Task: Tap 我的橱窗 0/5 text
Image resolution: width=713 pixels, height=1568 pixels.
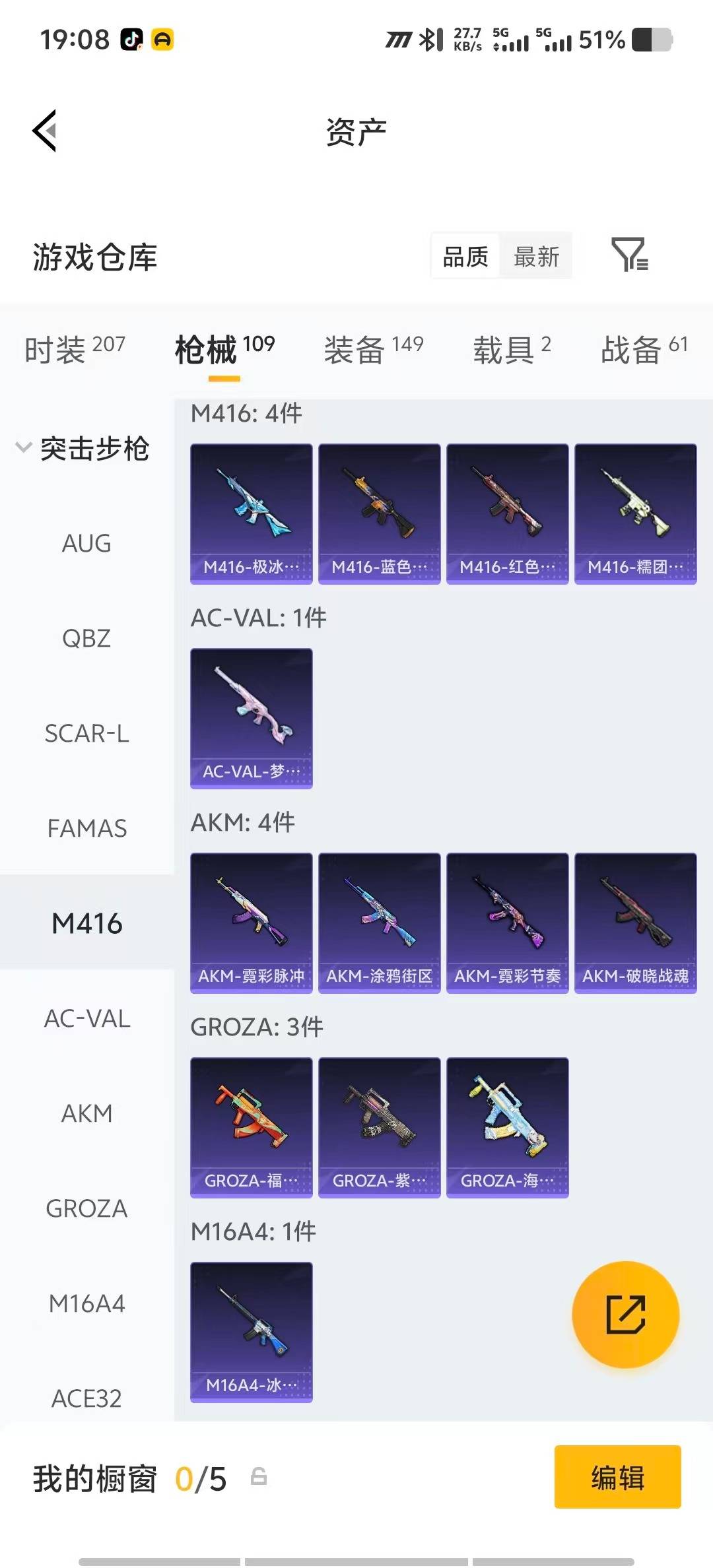Action: pyautogui.click(x=129, y=1478)
